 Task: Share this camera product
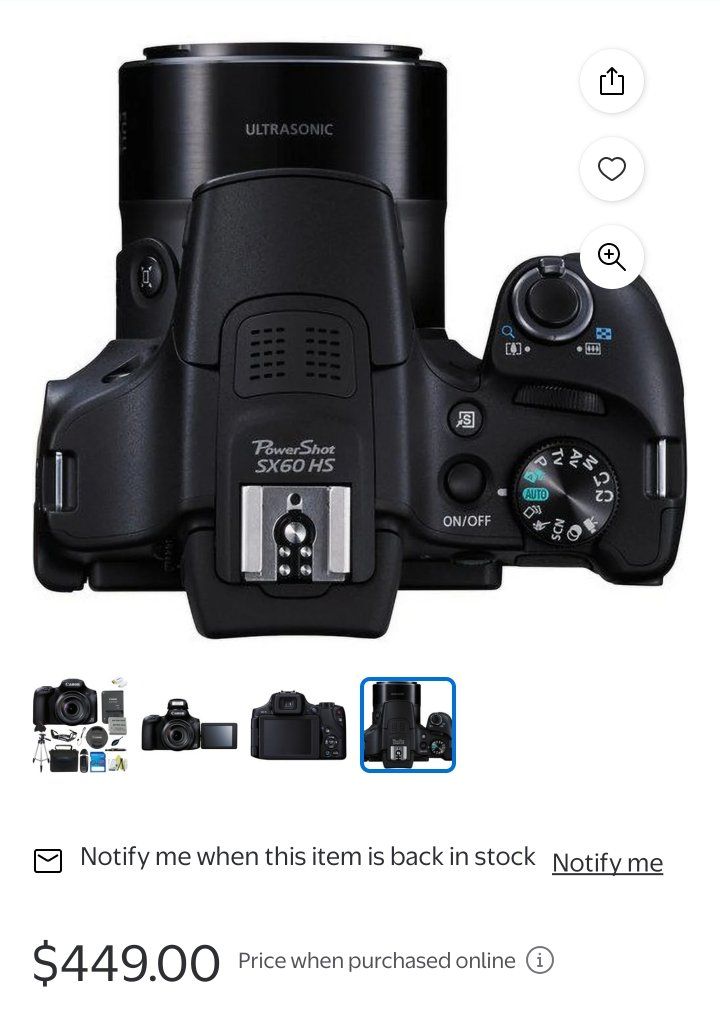611,82
